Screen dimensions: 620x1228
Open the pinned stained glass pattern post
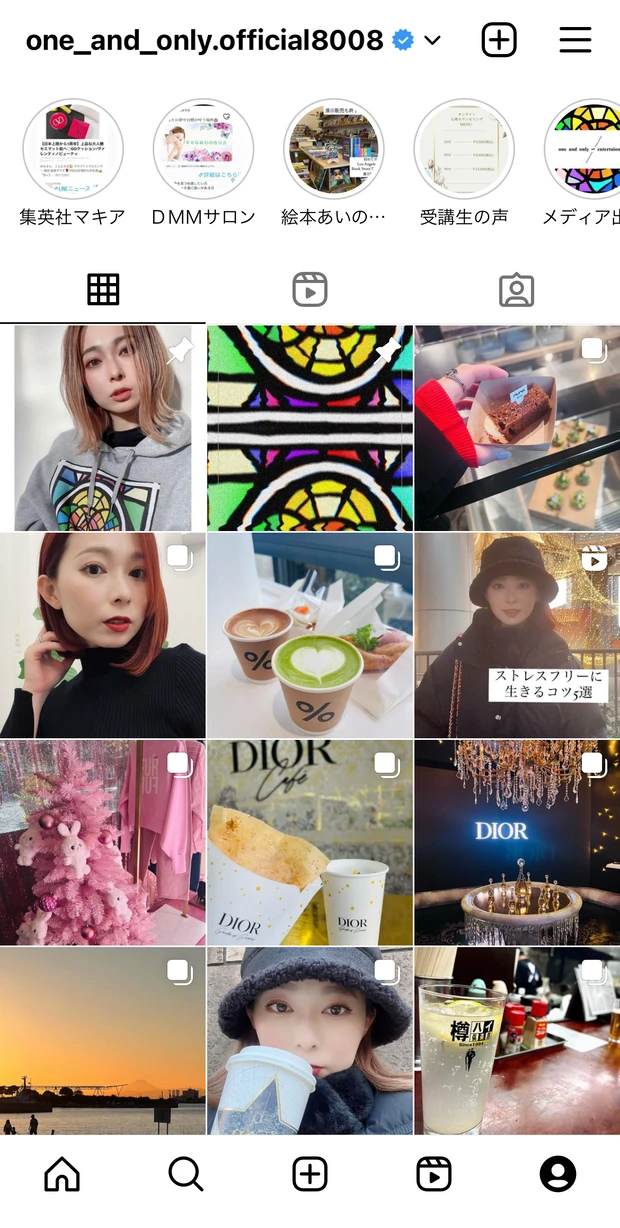tap(310, 428)
